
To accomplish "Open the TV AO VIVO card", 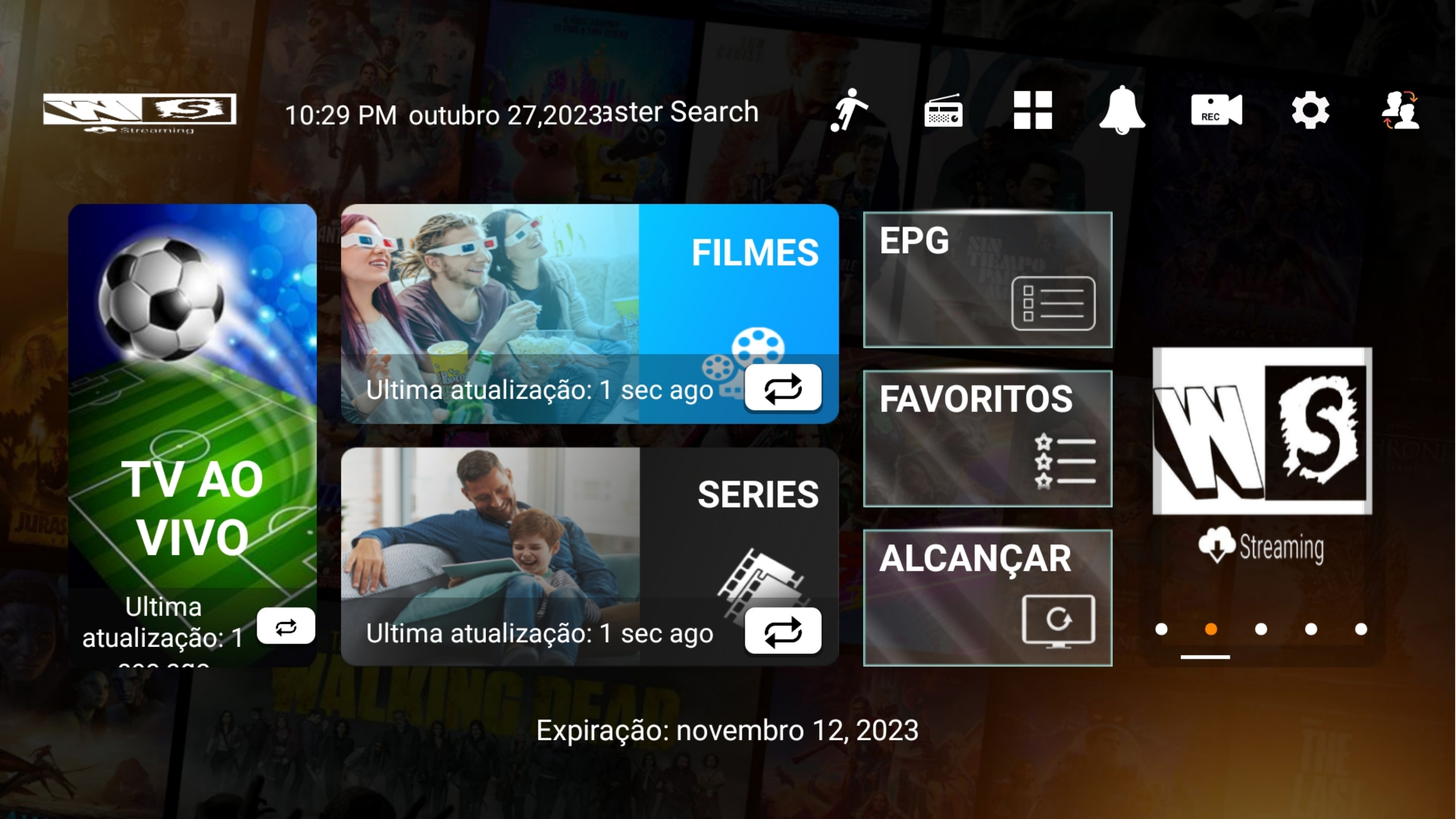I will tap(192, 396).
